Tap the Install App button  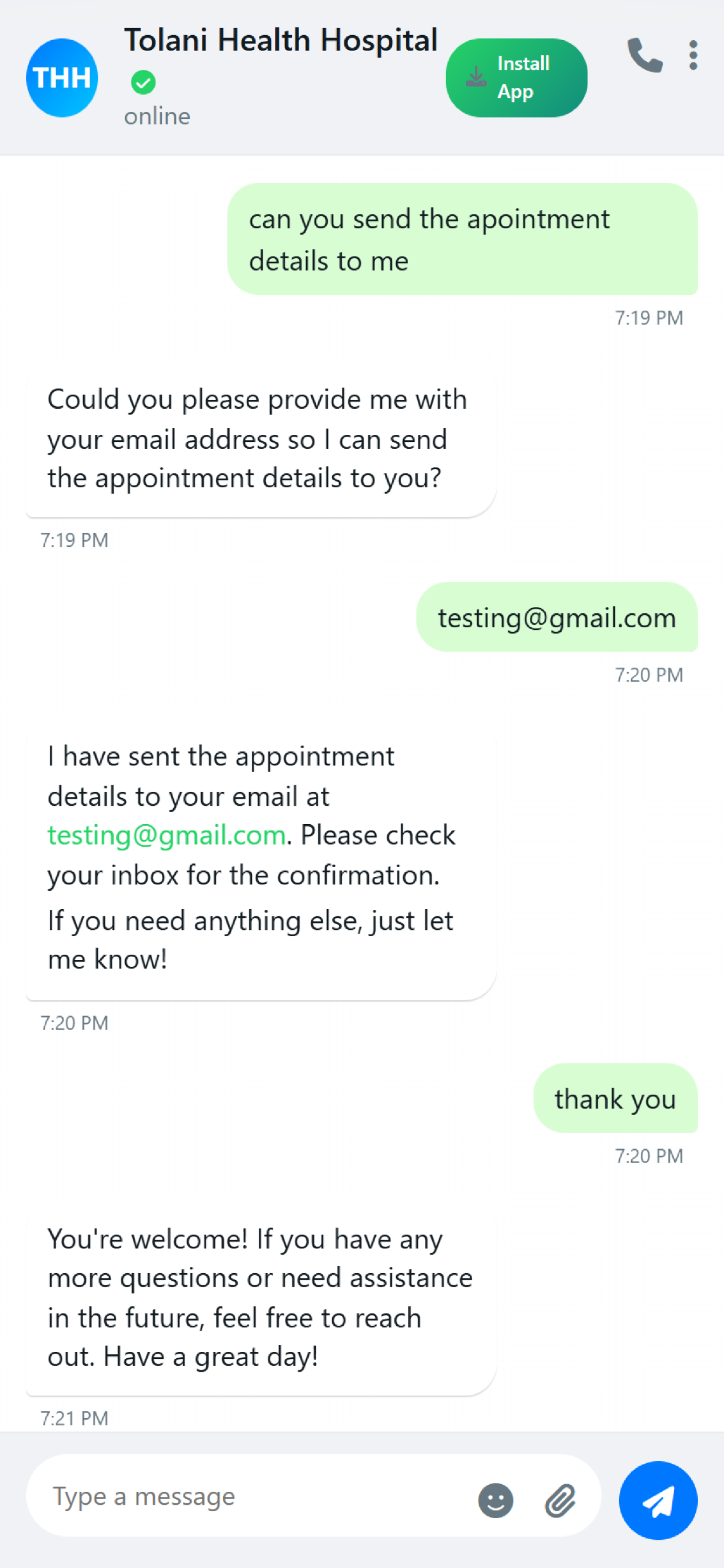[516, 78]
